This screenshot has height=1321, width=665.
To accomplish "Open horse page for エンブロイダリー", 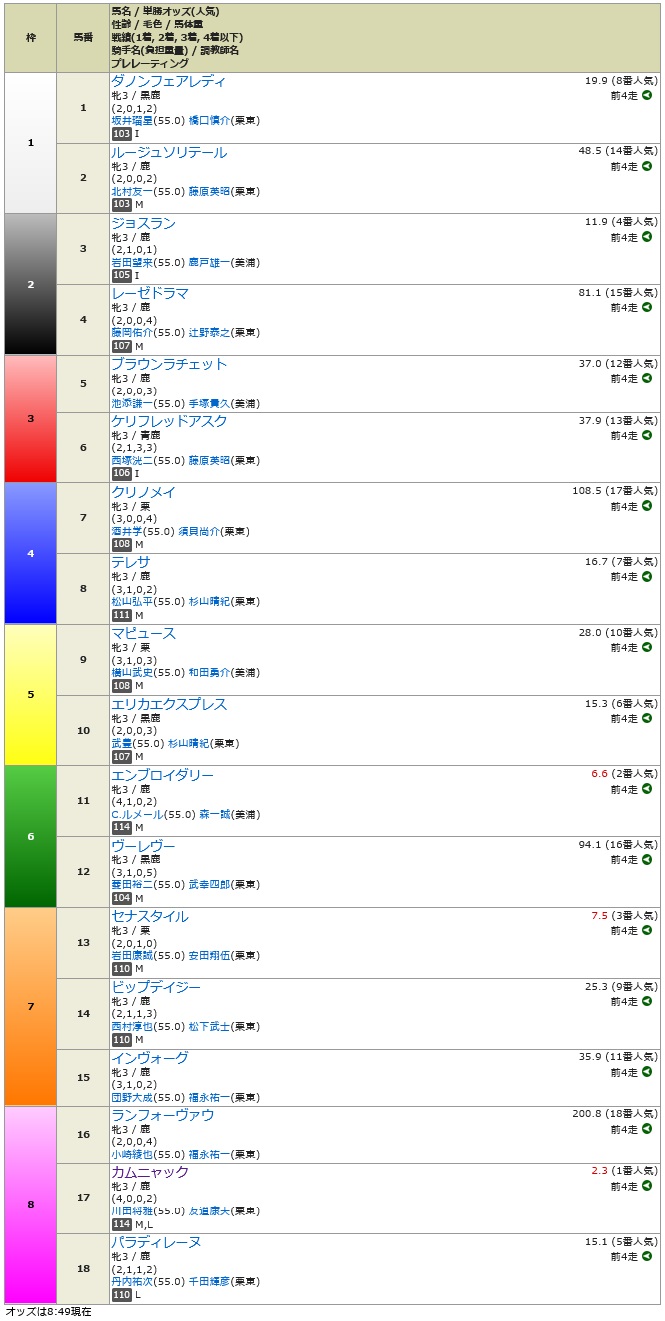I will (x=162, y=775).
